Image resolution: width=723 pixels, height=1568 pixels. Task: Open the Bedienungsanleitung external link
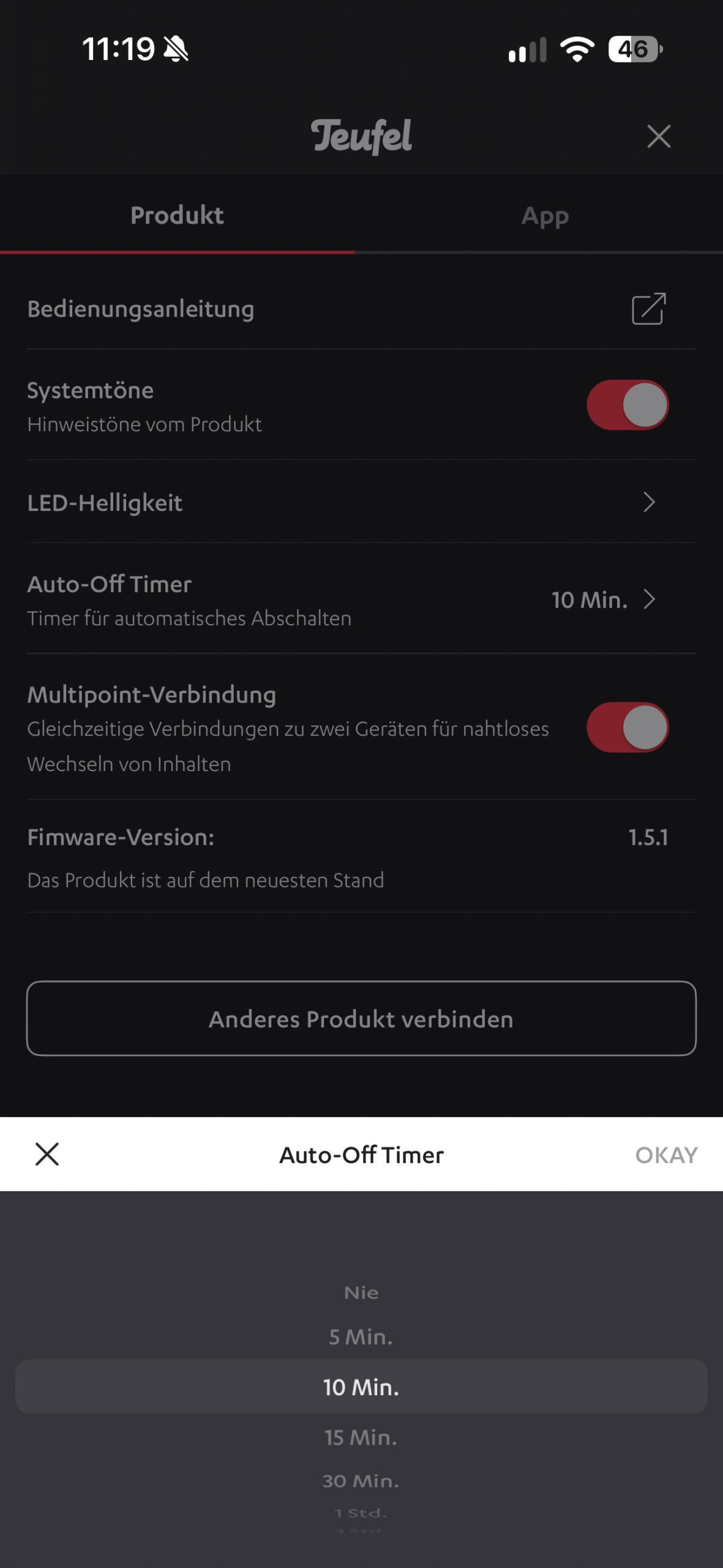point(649,308)
